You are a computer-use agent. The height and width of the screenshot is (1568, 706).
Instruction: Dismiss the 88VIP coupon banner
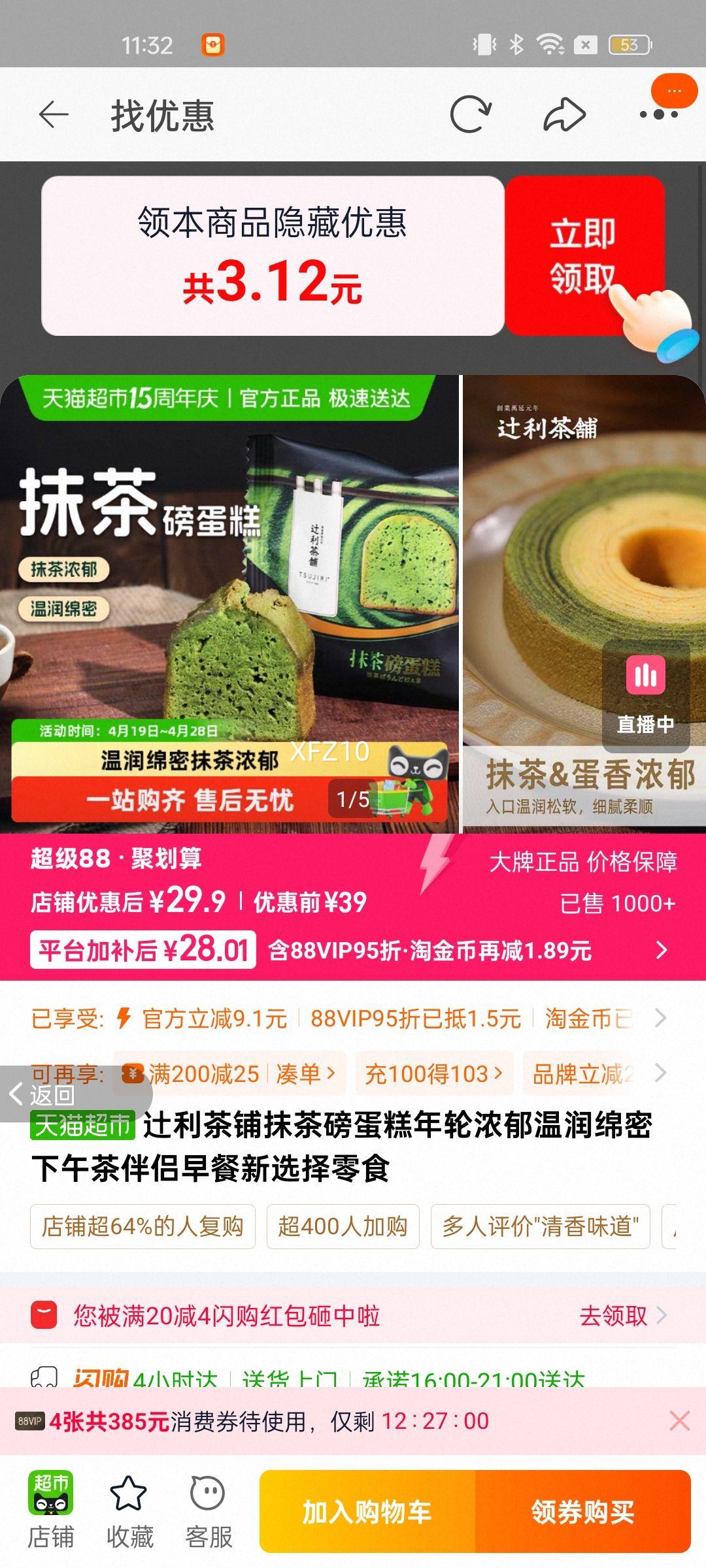680,1421
